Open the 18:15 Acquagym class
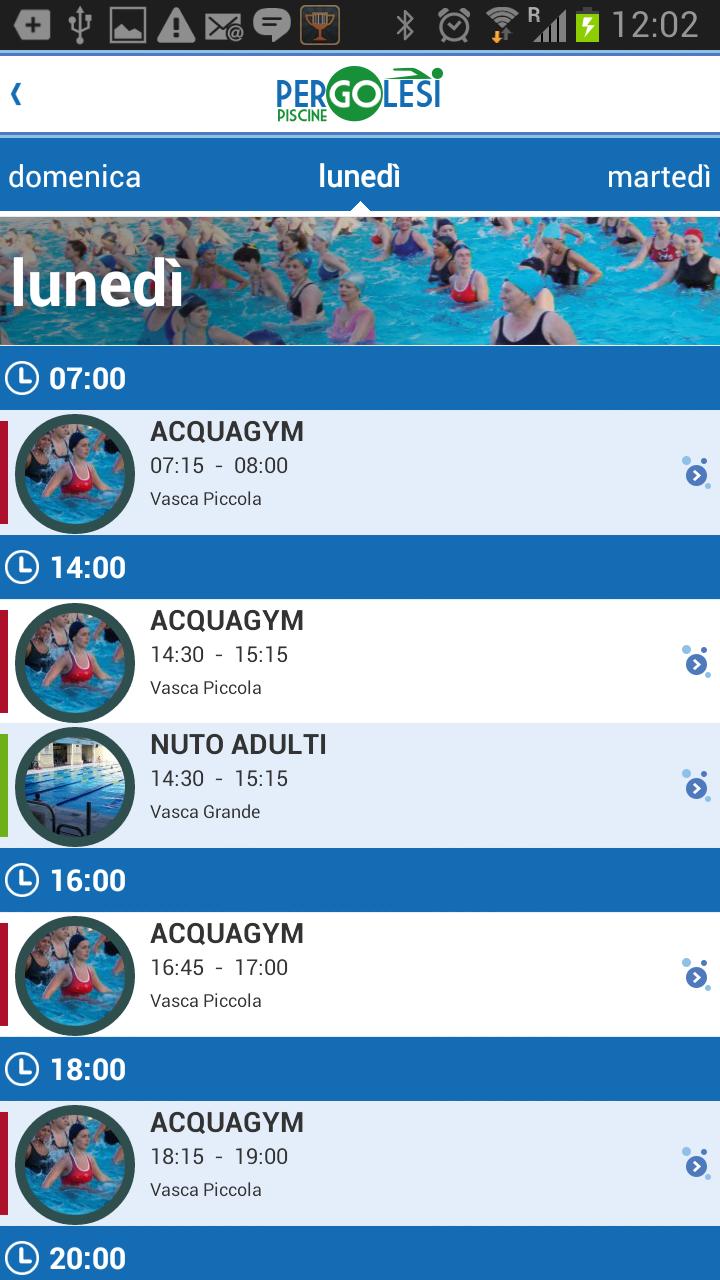 [360, 1163]
